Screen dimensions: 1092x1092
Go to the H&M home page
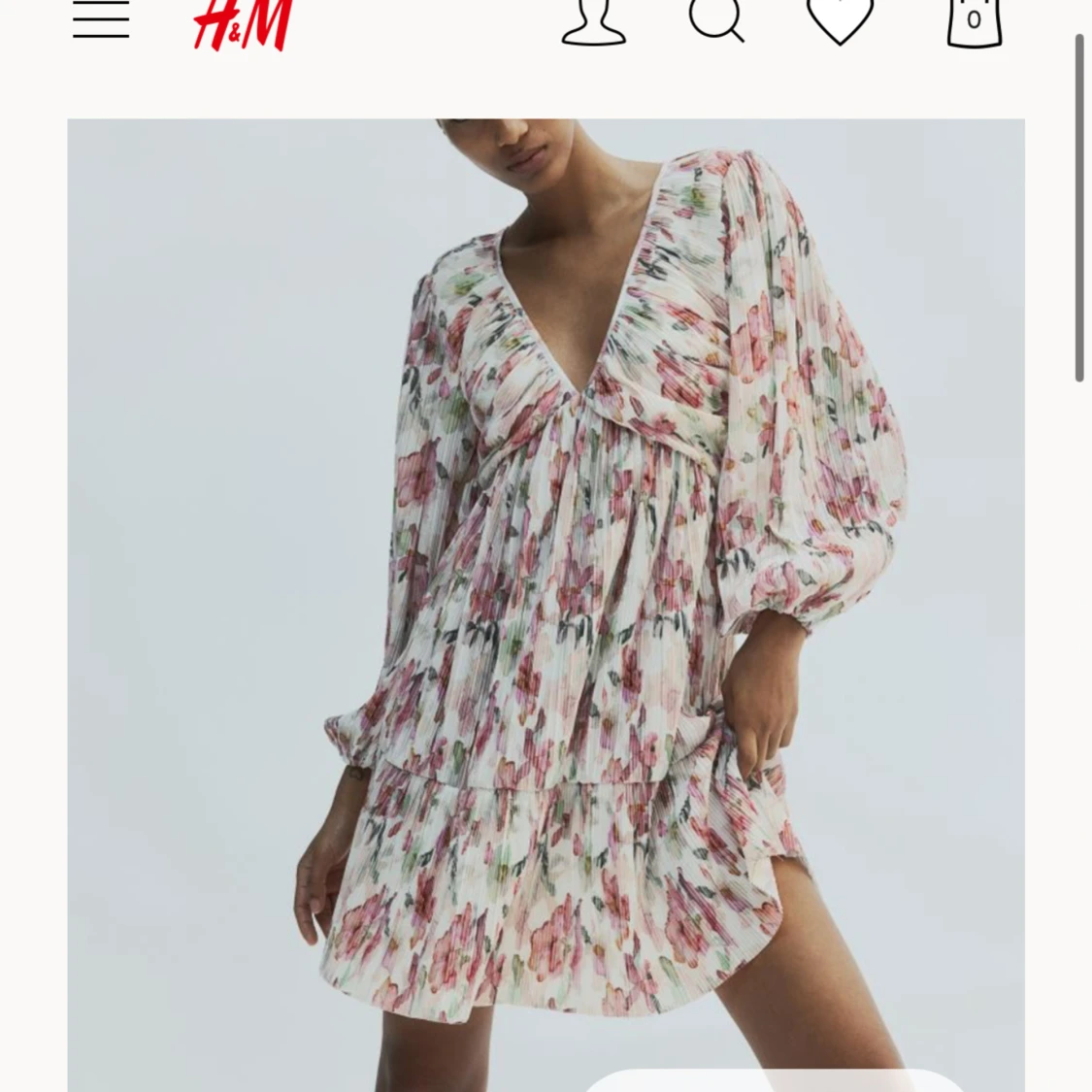[243, 23]
